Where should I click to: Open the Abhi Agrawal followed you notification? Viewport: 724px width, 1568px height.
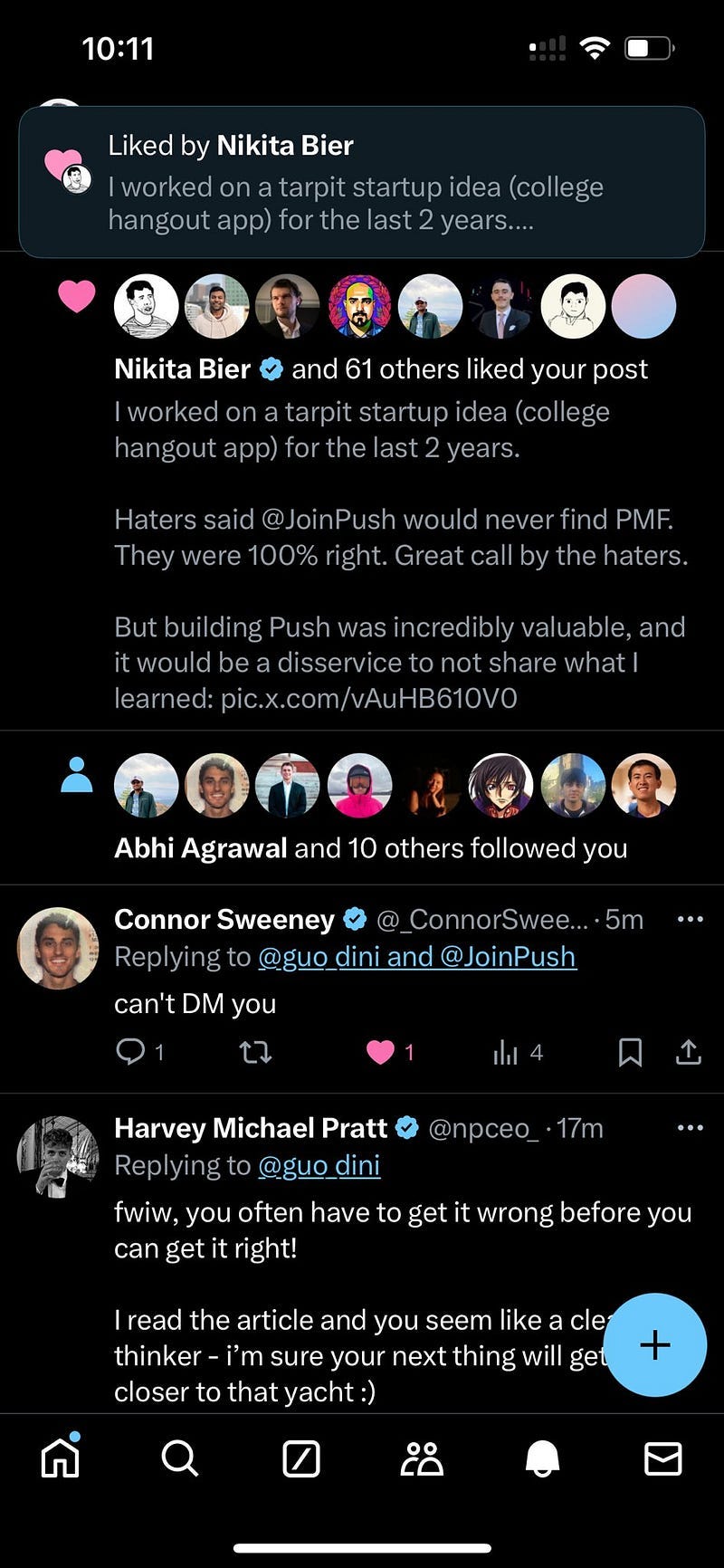pos(370,848)
